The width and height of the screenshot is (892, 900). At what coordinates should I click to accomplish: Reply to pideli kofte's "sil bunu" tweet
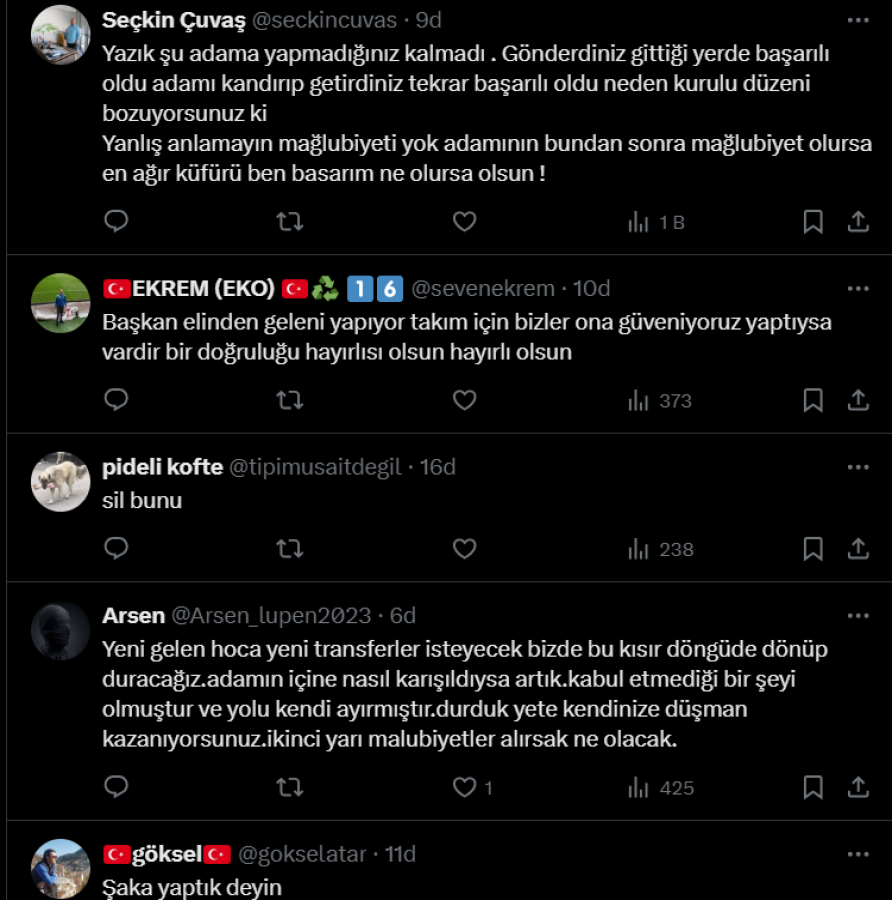[117, 548]
